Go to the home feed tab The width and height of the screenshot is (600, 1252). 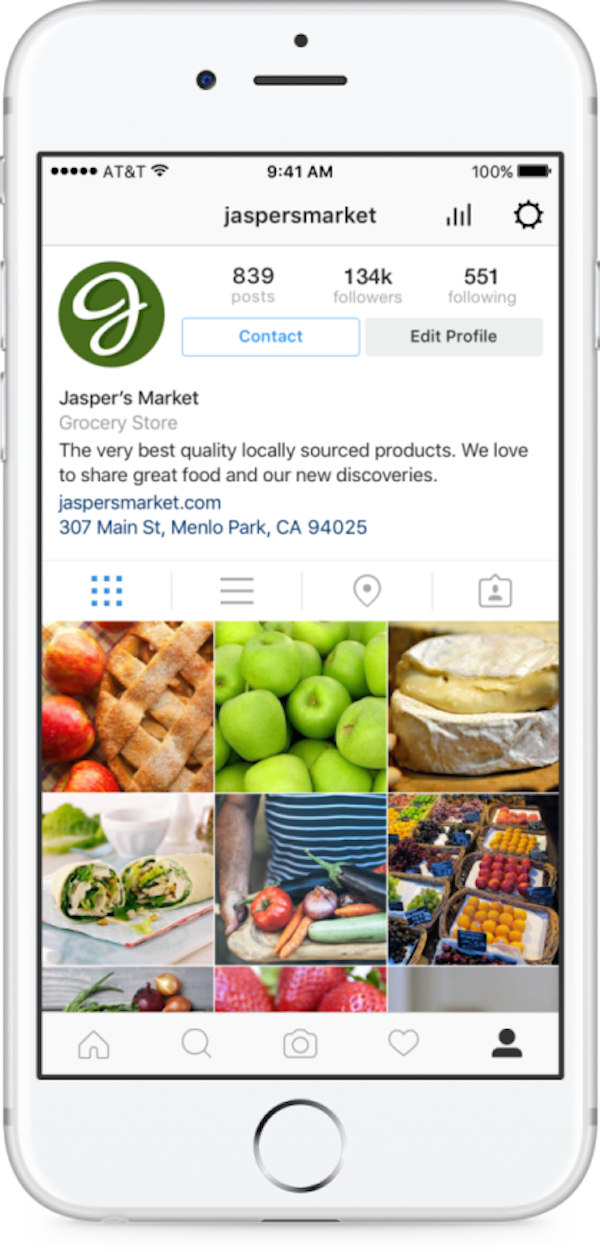coord(94,1044)
